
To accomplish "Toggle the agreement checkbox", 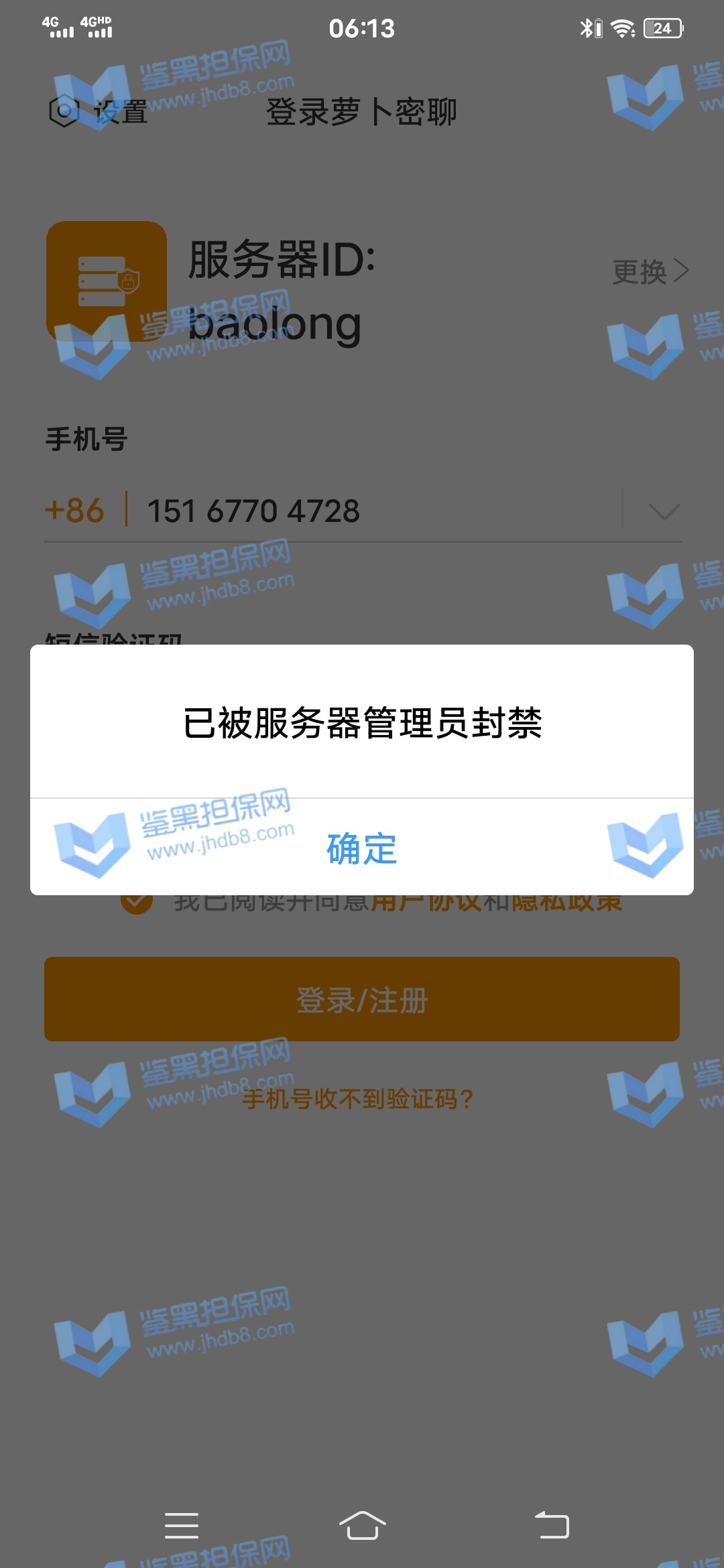I will click(137, 902).
